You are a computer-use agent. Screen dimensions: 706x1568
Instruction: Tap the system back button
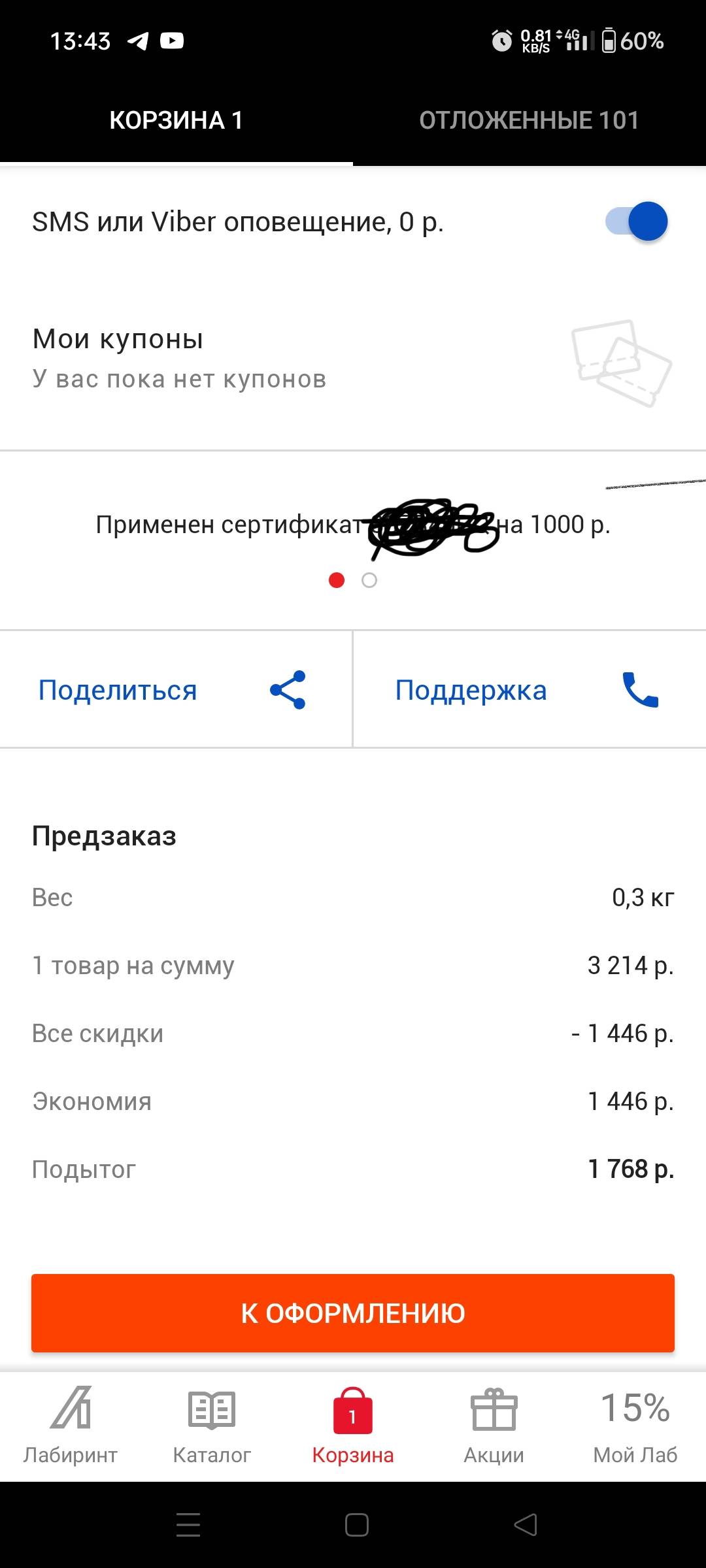pyautogui.click(x=526, y=1525)
